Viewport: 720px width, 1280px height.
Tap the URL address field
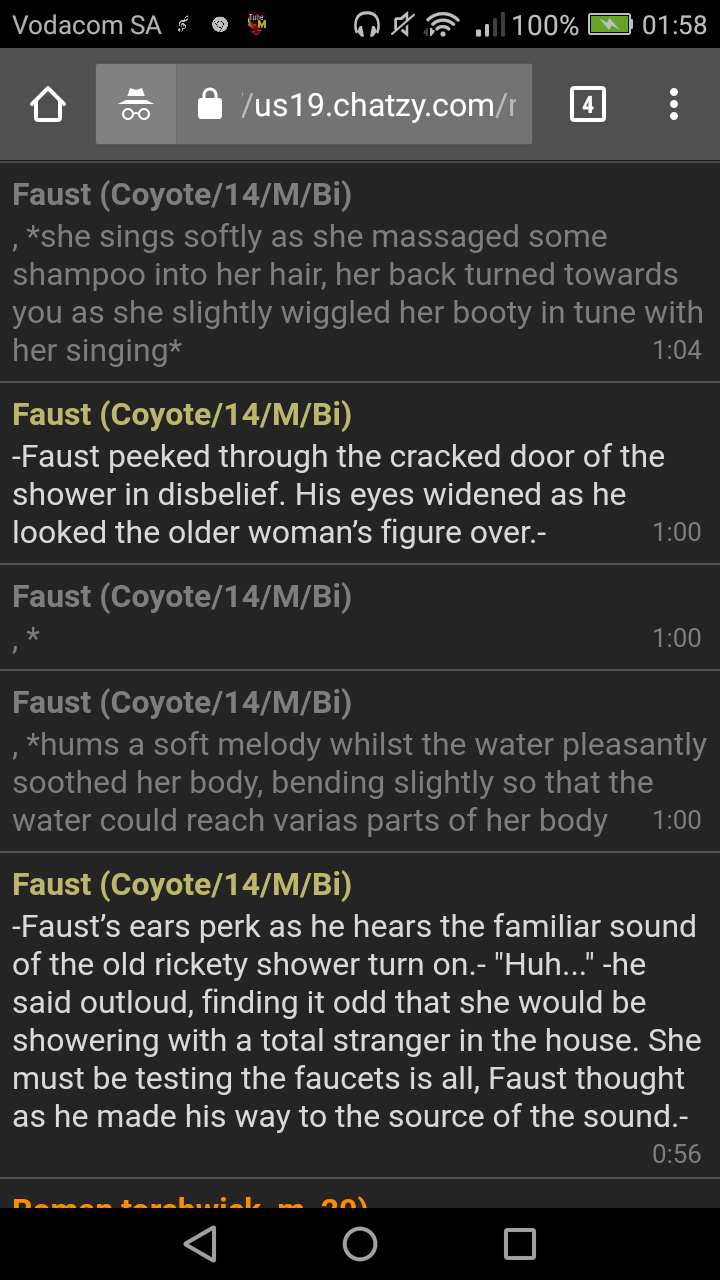pyautogui.click(x=354, y=104)
